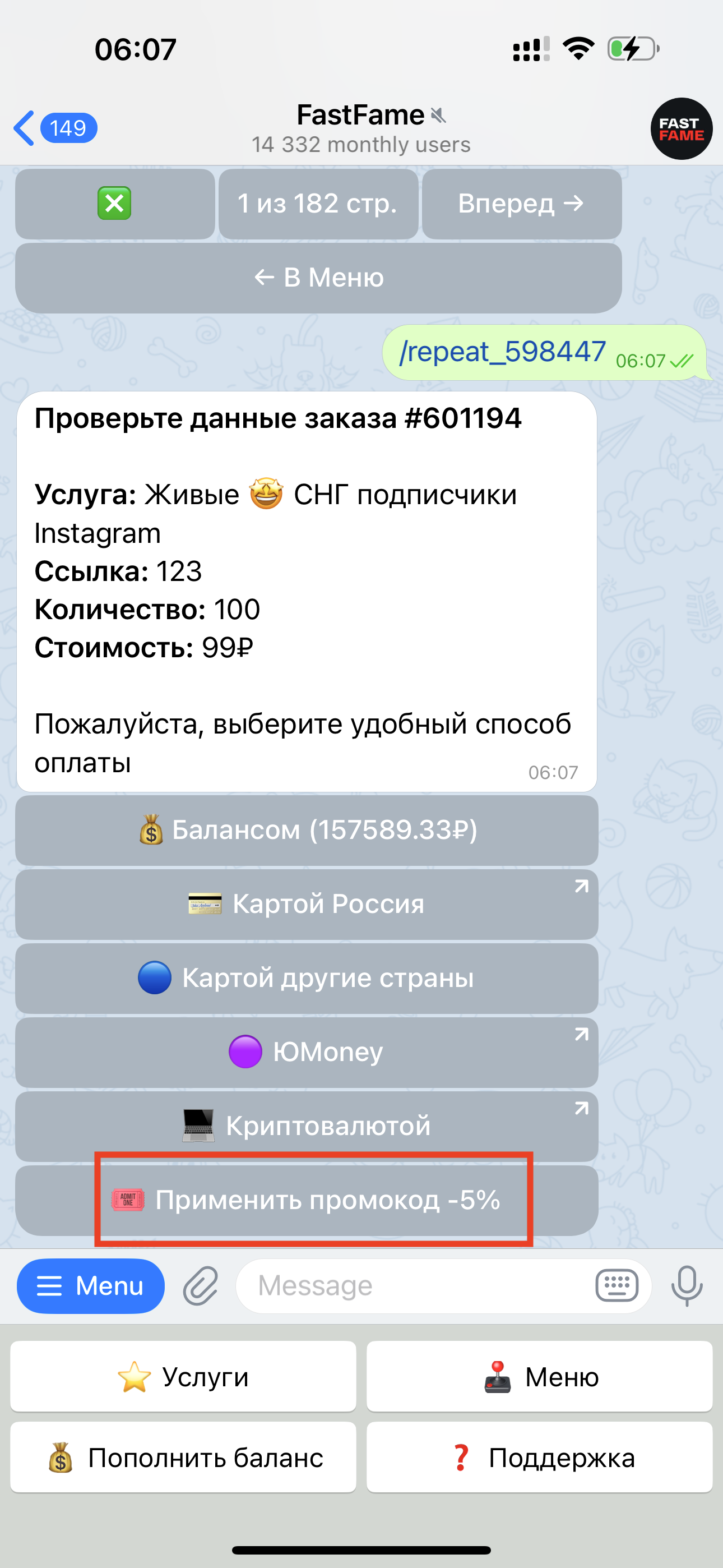Choose Криптовалютой payment
The height and width of the screenshot is (1568, 723).
pyautogui.click(x=307, y=1126)
